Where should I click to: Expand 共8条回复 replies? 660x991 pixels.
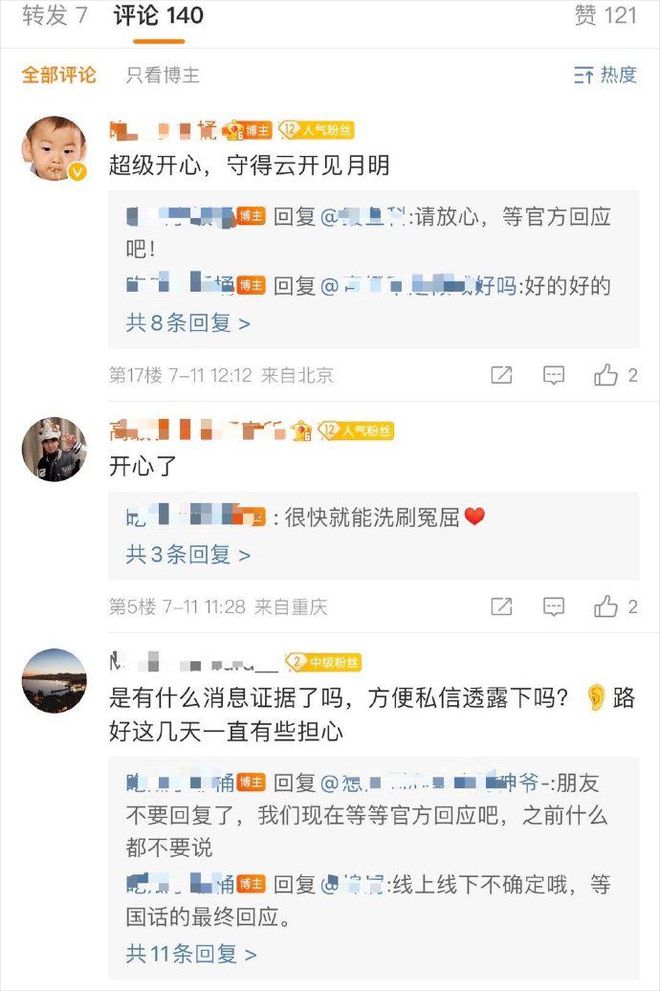pos(188,323)
